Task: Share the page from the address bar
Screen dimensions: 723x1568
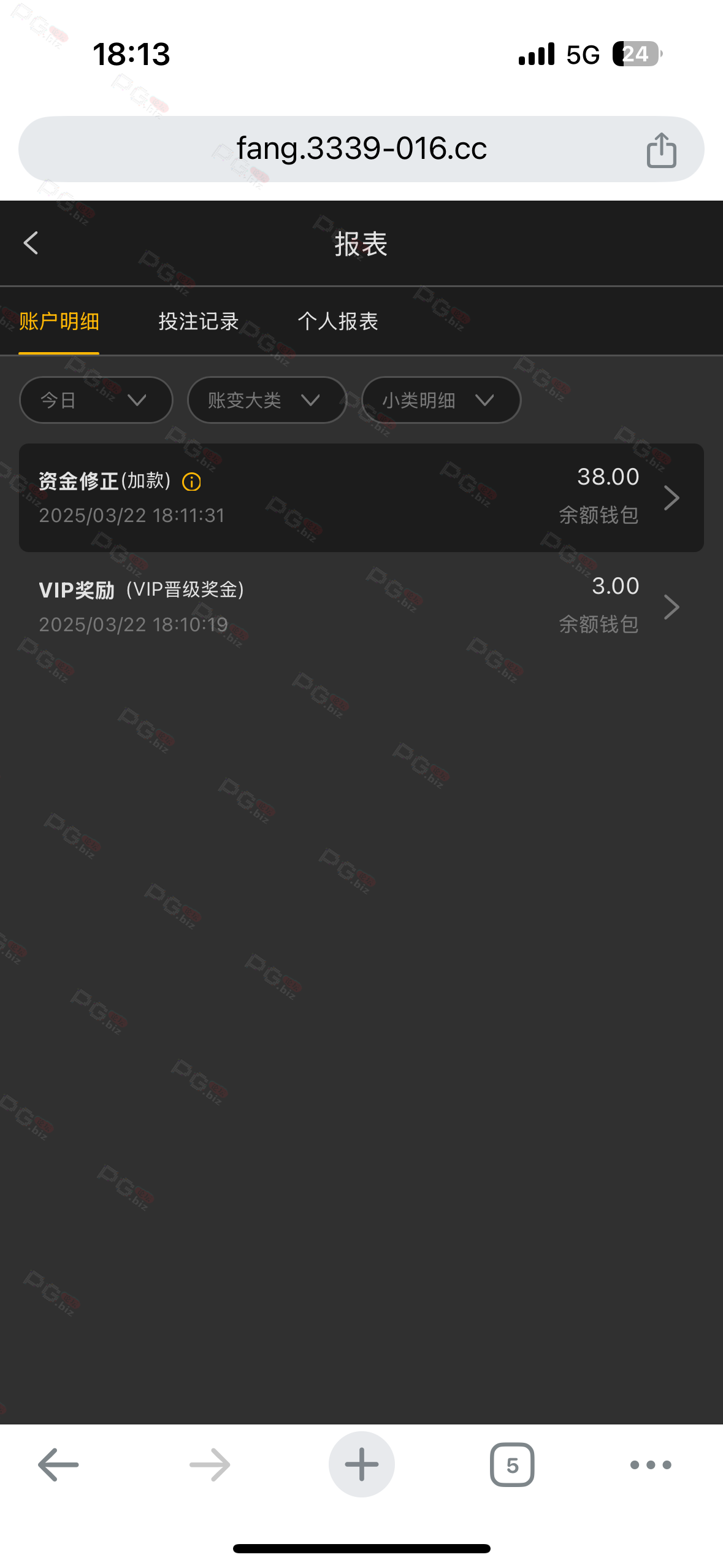Action: click(661, 150)
